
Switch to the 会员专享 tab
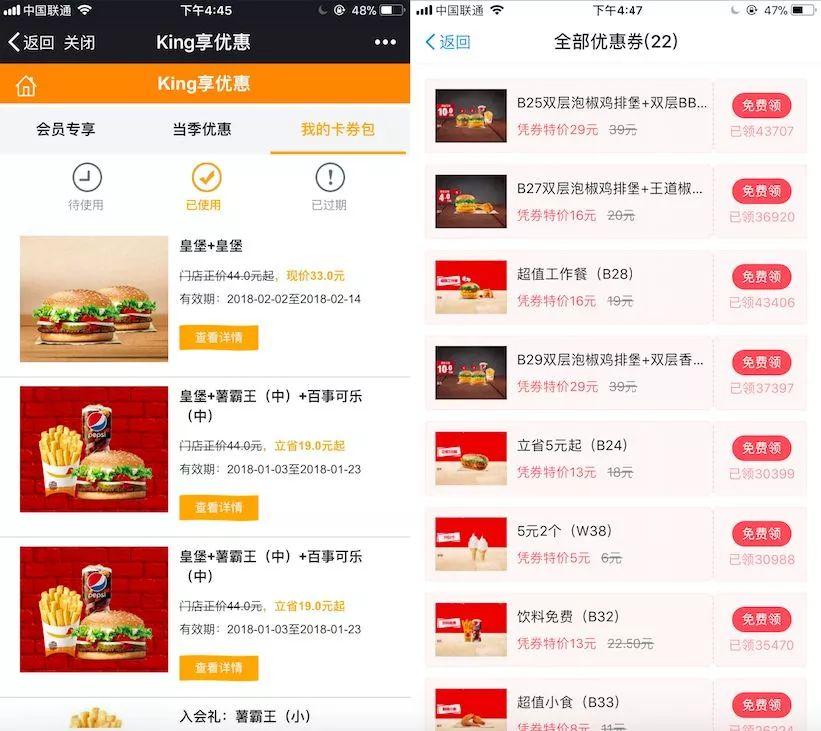pyautogui.click(x=66, y=129)
